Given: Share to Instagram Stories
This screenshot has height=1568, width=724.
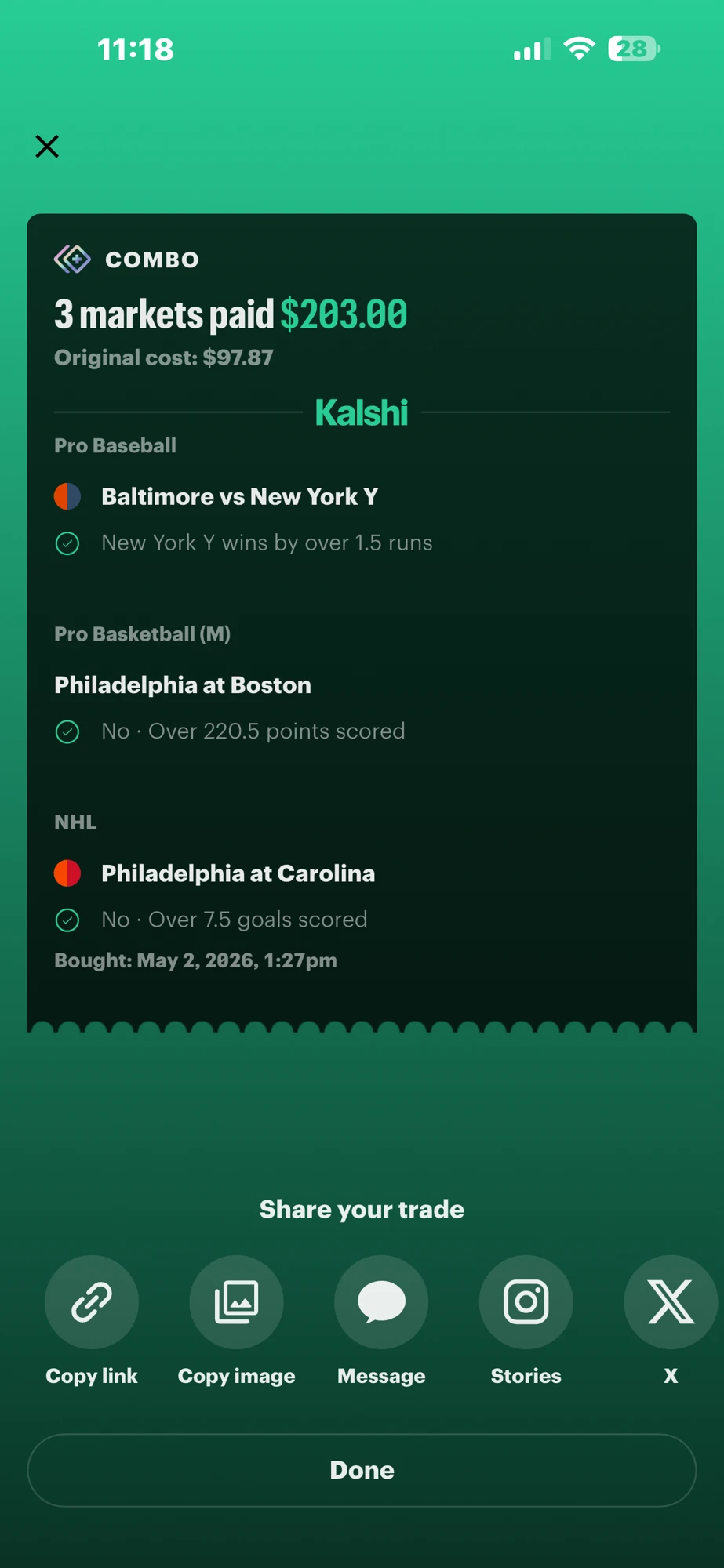Looking at the screenshot, I should [526, 1302].
